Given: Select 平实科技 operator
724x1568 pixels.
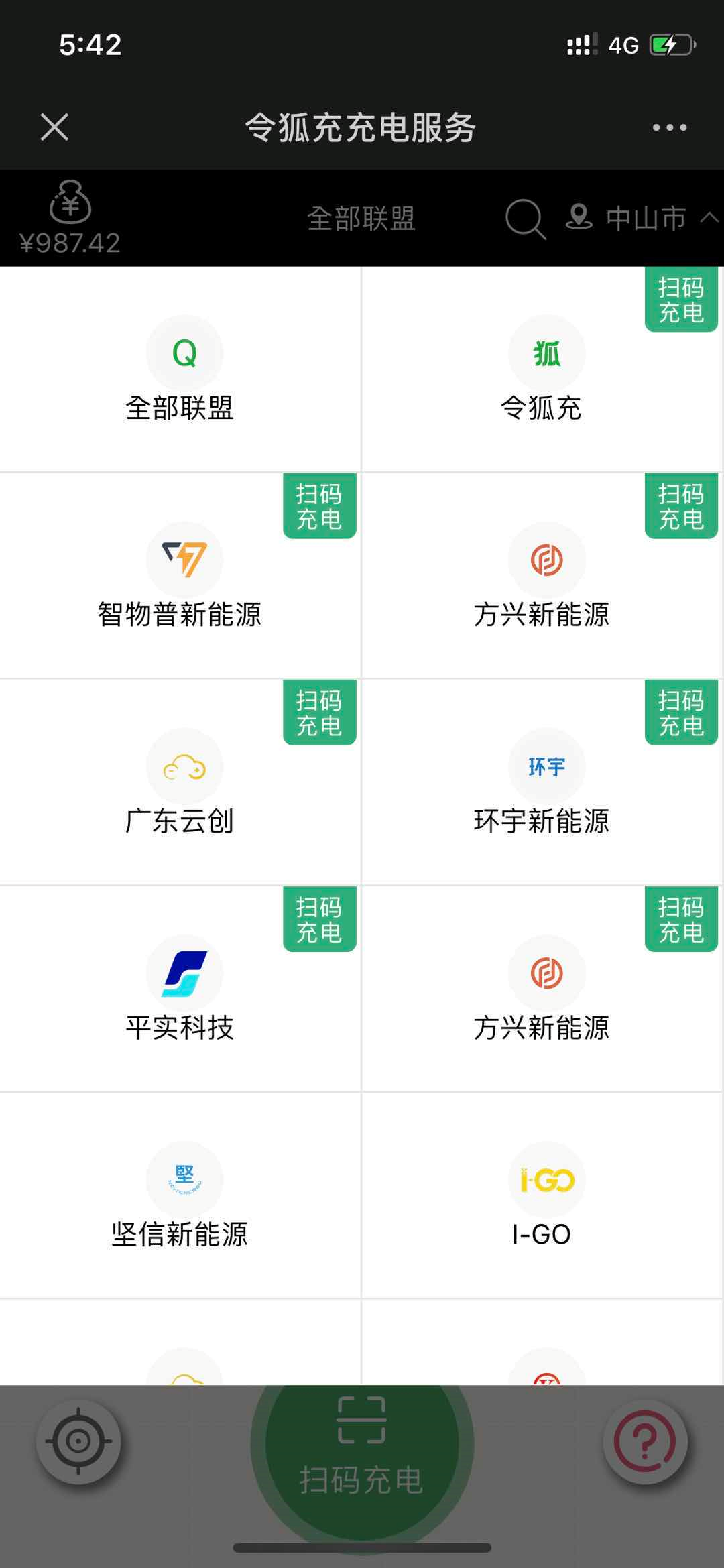Looking at the screenshot, I should [x=180, y=989].
